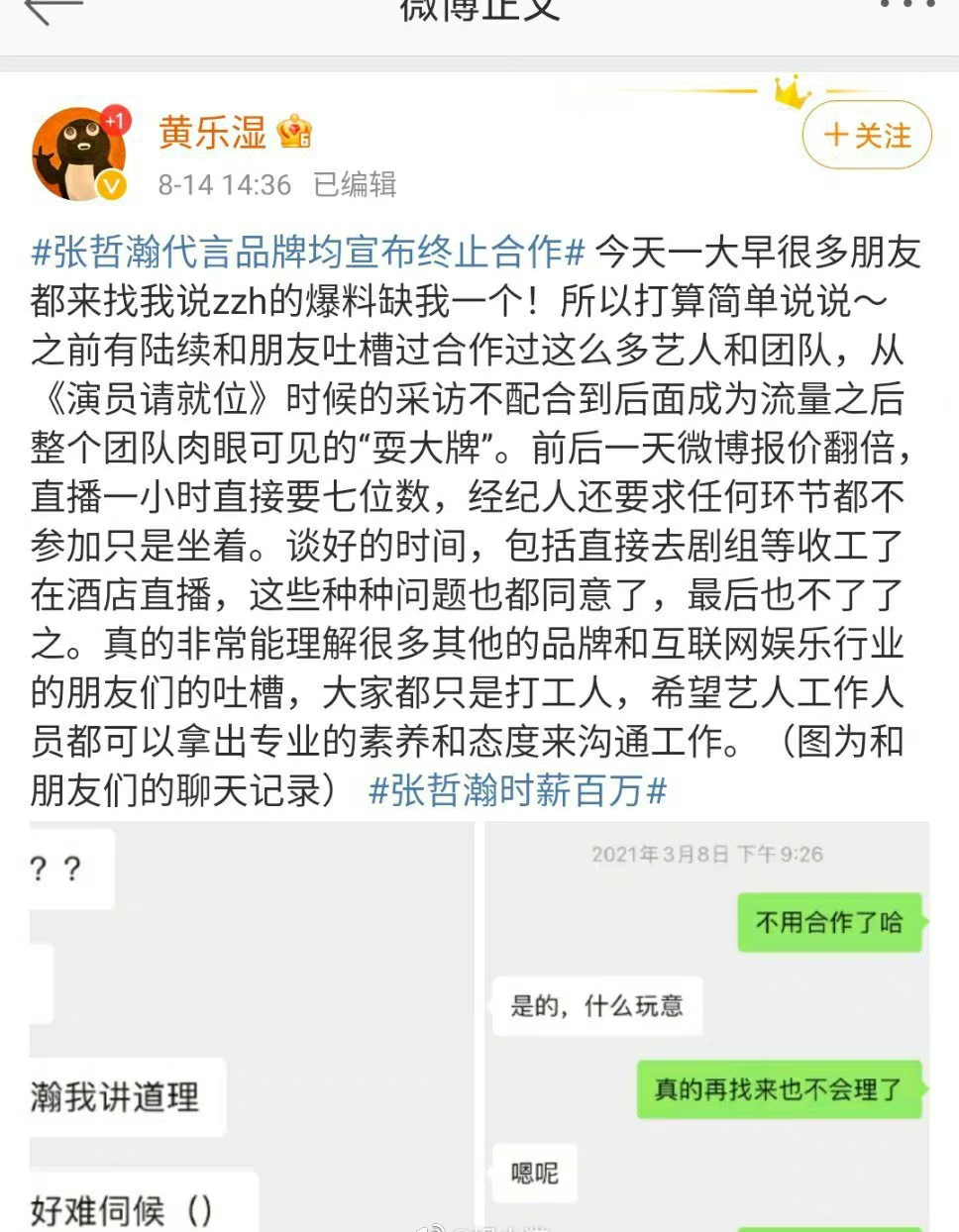This screenshot has height=1232, width=959.
Task: Tap the green bubble 真的再找来也不会理了
Action: pos(779,1089)
